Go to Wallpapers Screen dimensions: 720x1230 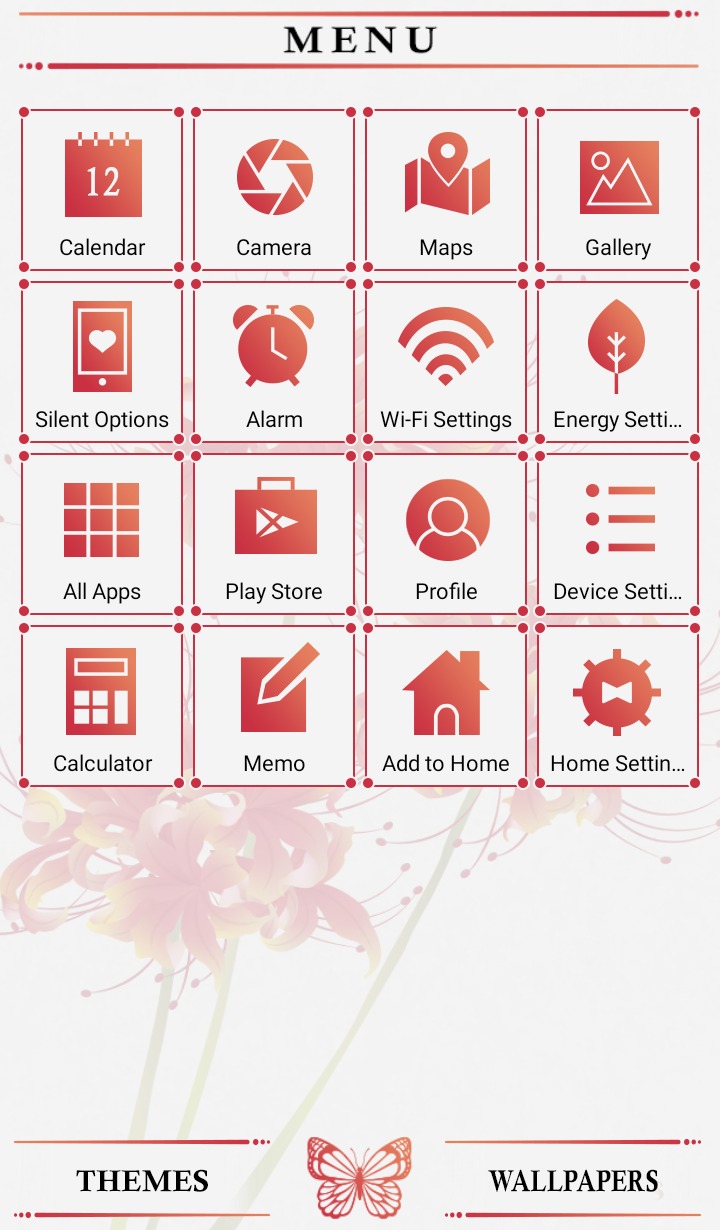tap(573, 1180)
